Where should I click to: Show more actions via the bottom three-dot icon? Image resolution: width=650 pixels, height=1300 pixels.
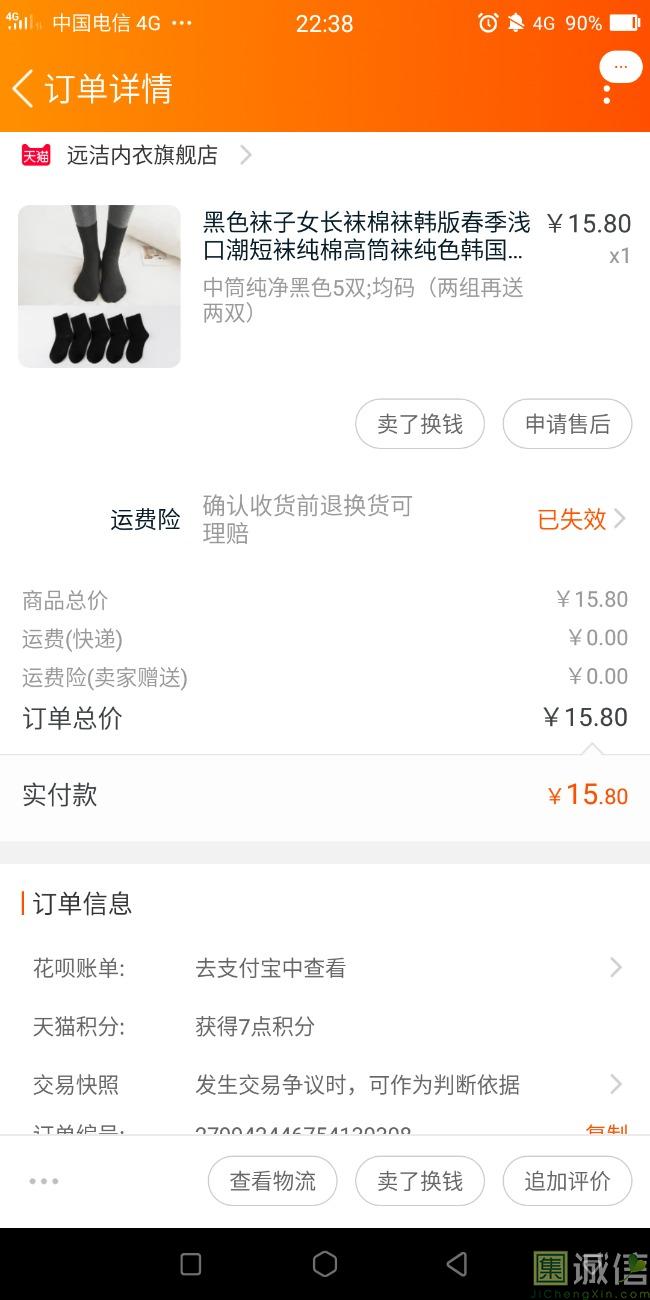tap(44, 1181)
